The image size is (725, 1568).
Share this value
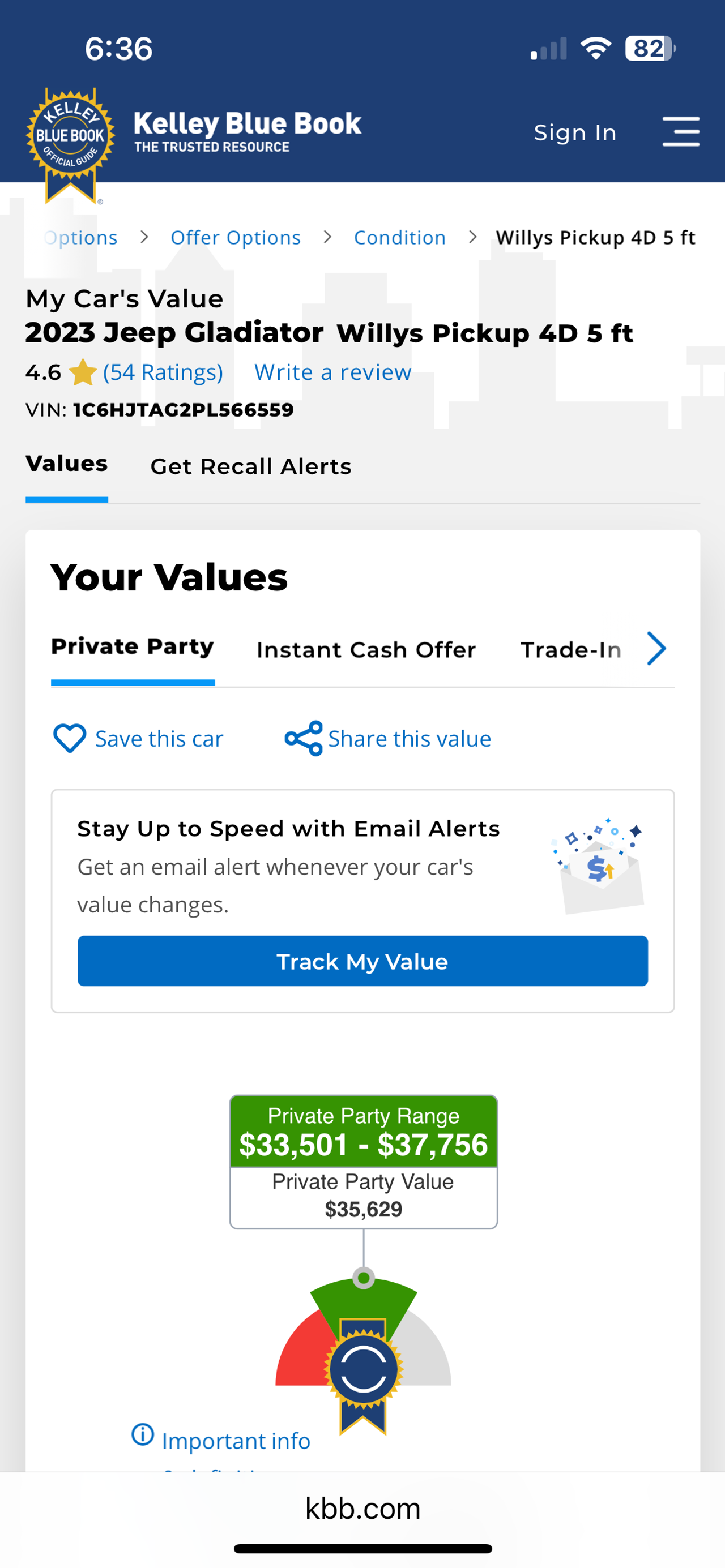pos(388,738)
